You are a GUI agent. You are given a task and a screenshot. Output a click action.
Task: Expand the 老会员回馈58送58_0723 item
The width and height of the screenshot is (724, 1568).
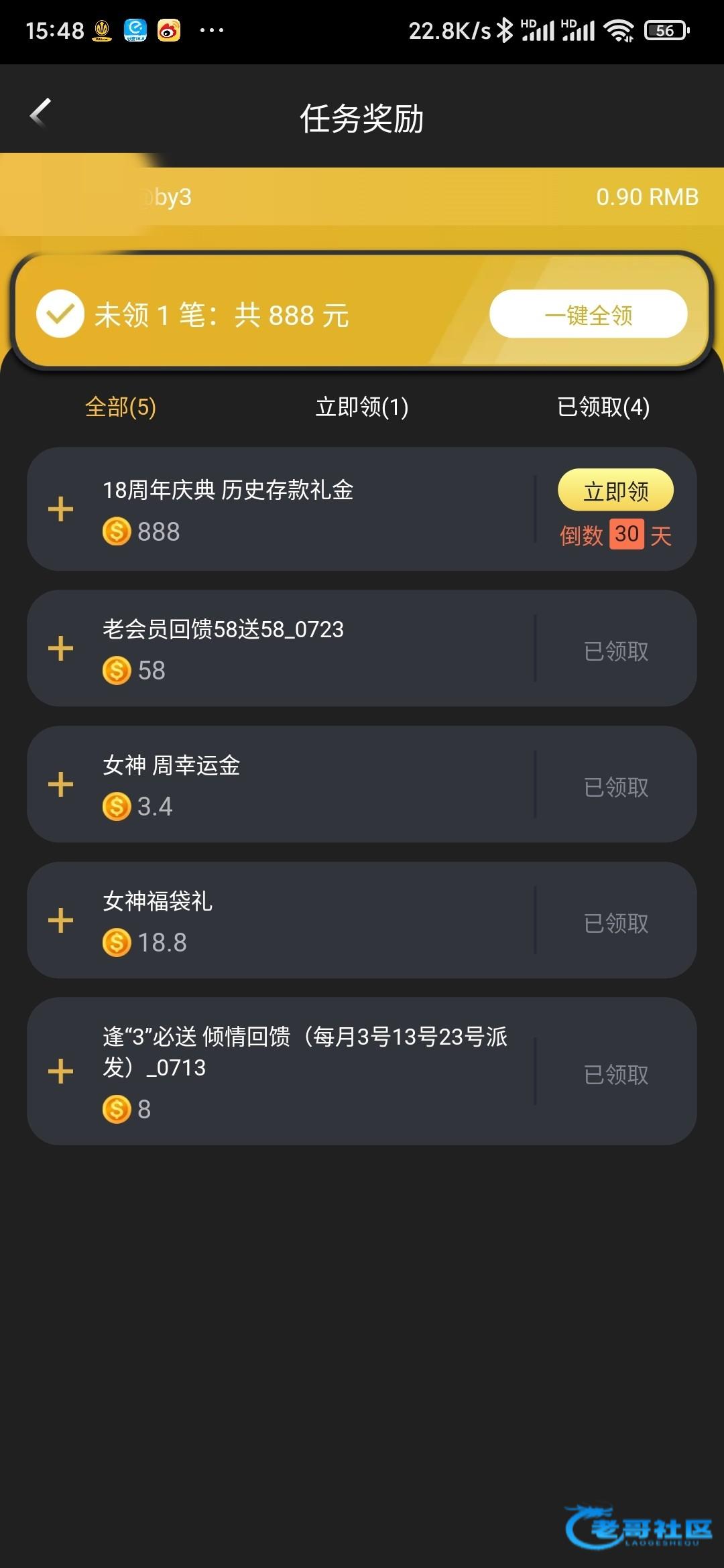point(60,648)
